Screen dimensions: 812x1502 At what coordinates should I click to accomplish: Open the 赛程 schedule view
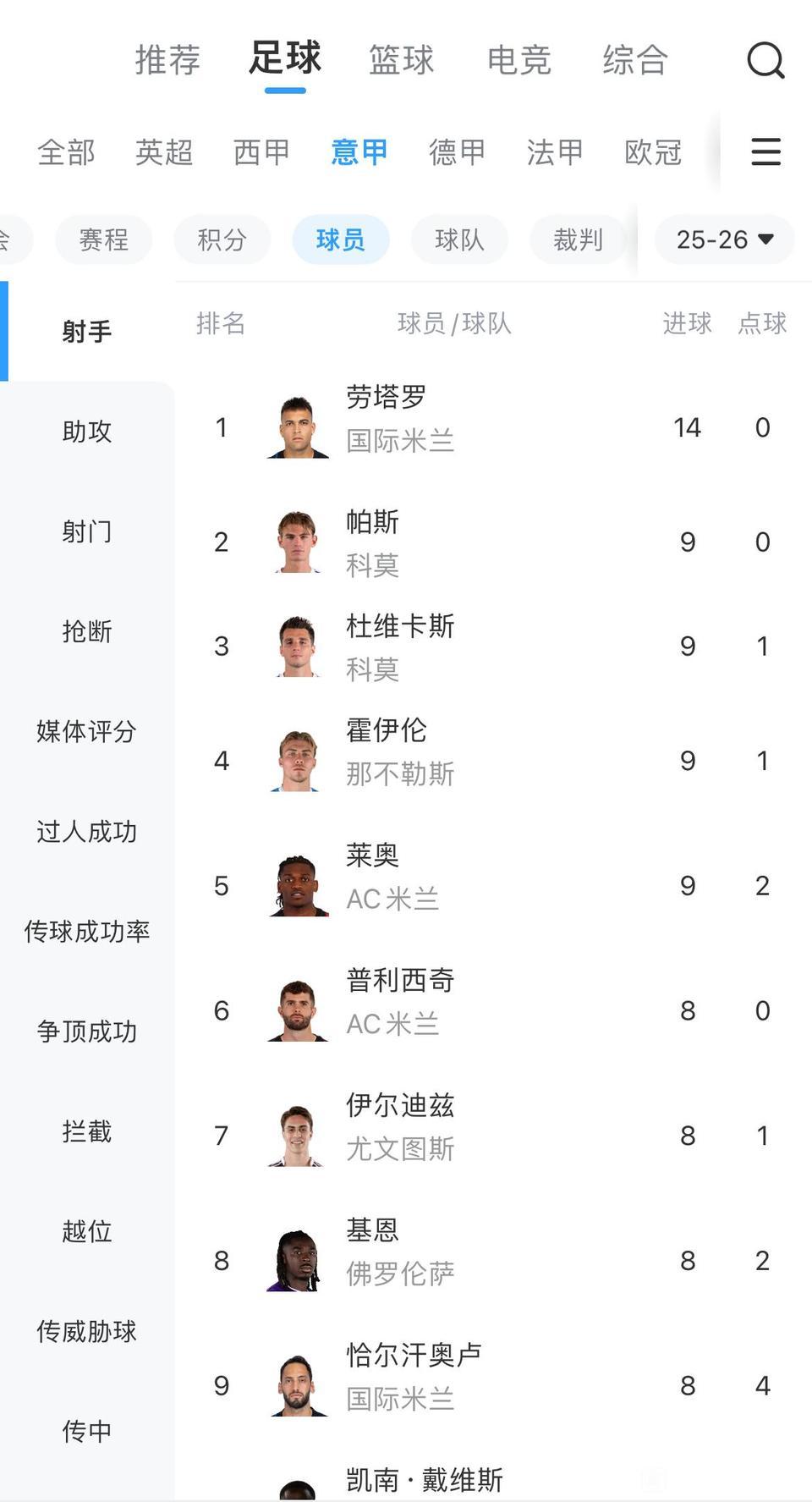[103, 239]
